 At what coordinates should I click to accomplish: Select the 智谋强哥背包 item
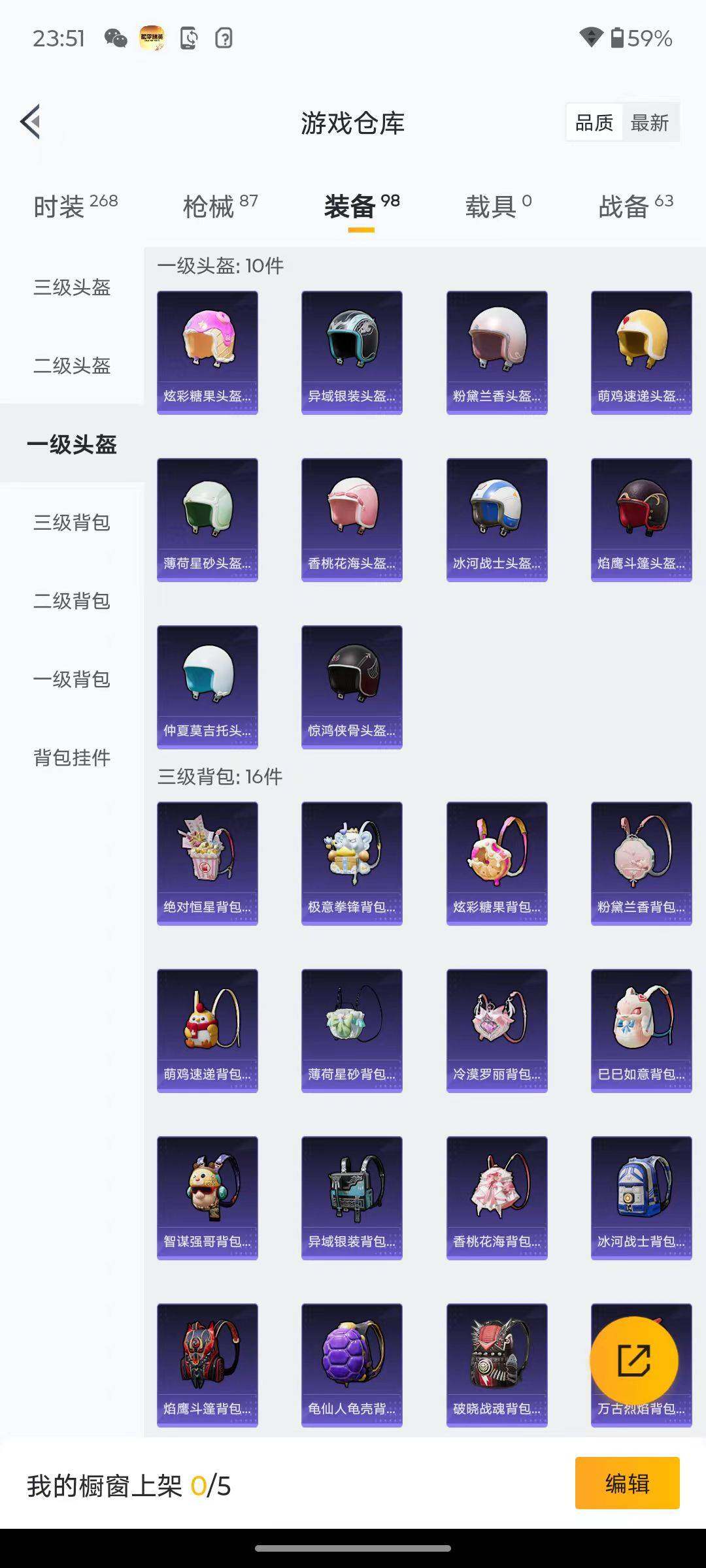(x=207, y=1198)
